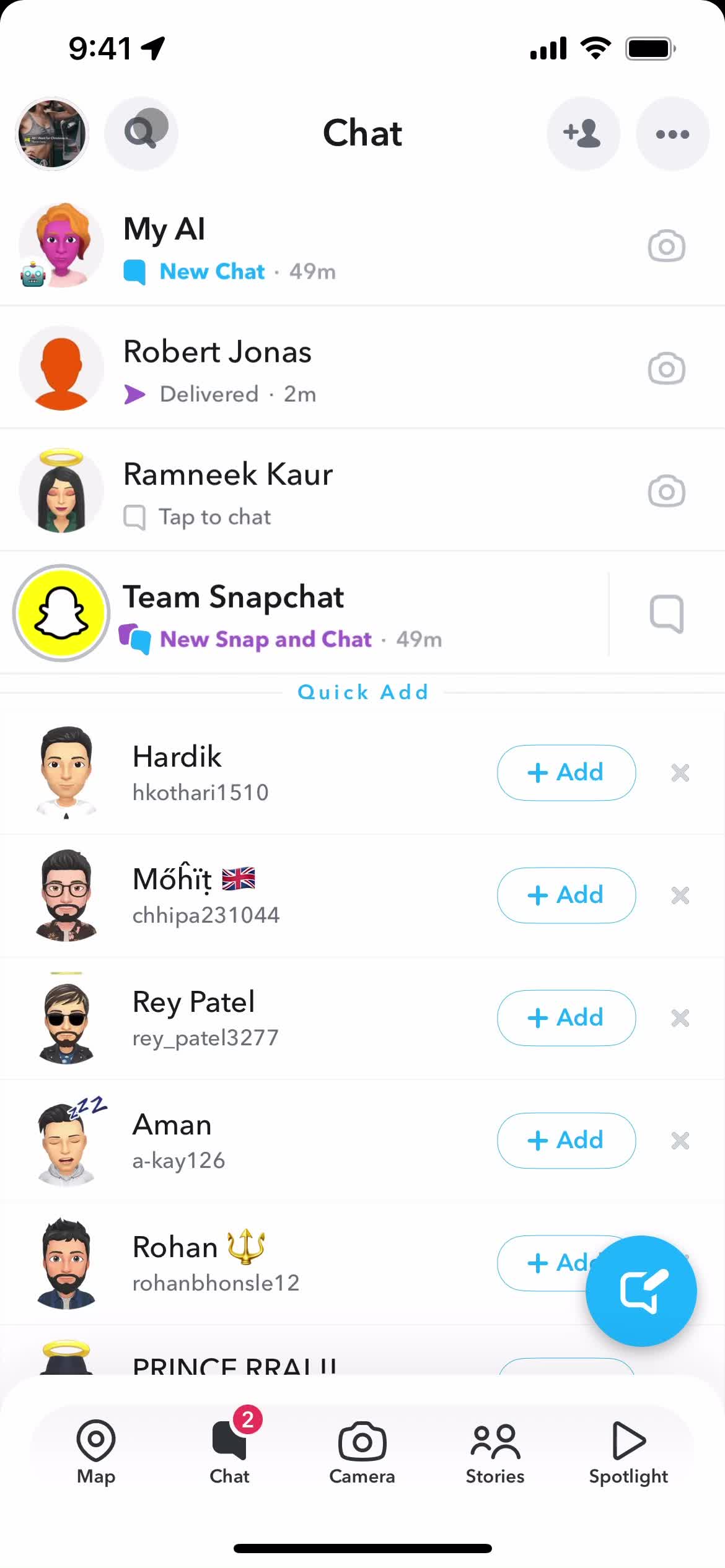Add Hardik as a friend
Image resolution: width=725 pixels, height=1568 pixels.
(566, 773)
